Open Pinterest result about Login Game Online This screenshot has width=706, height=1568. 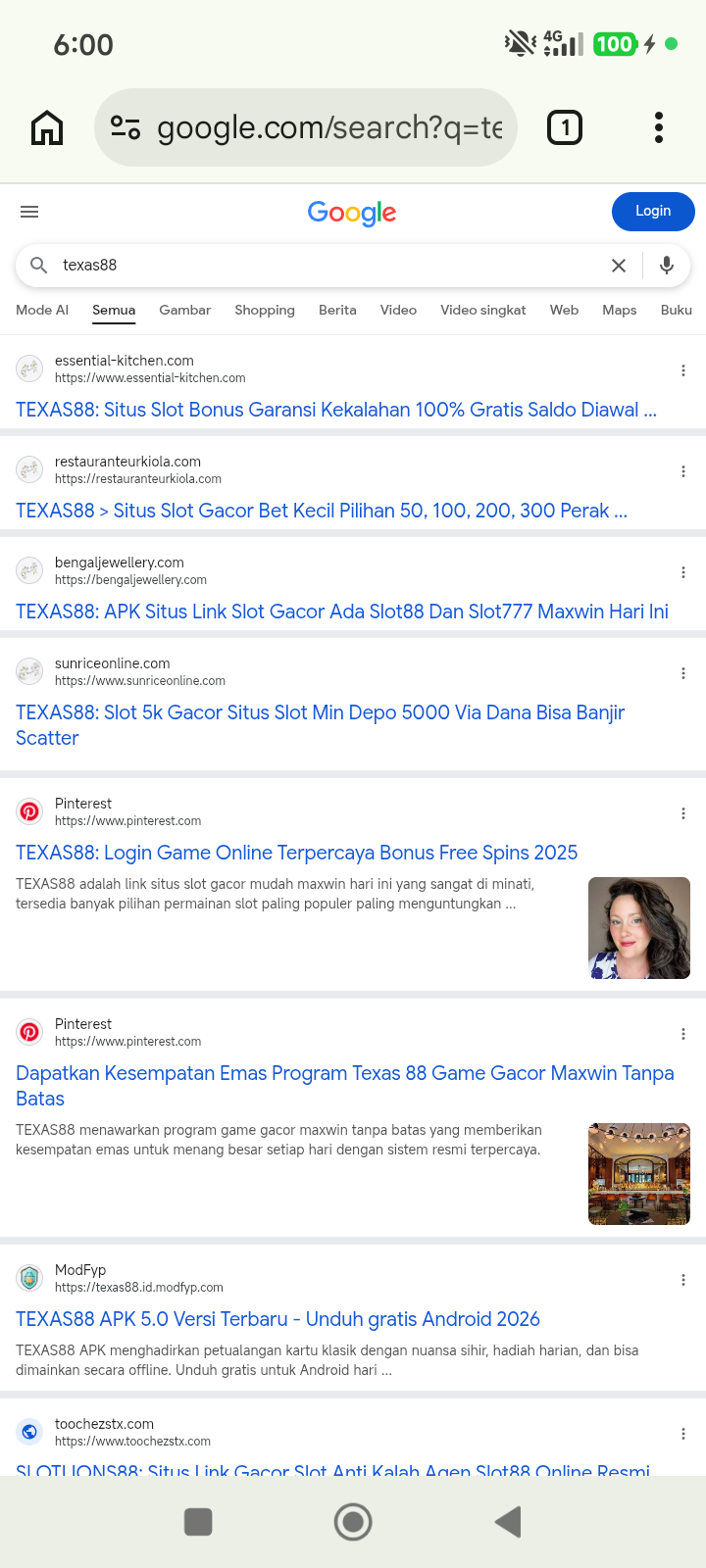pos(297,853)
